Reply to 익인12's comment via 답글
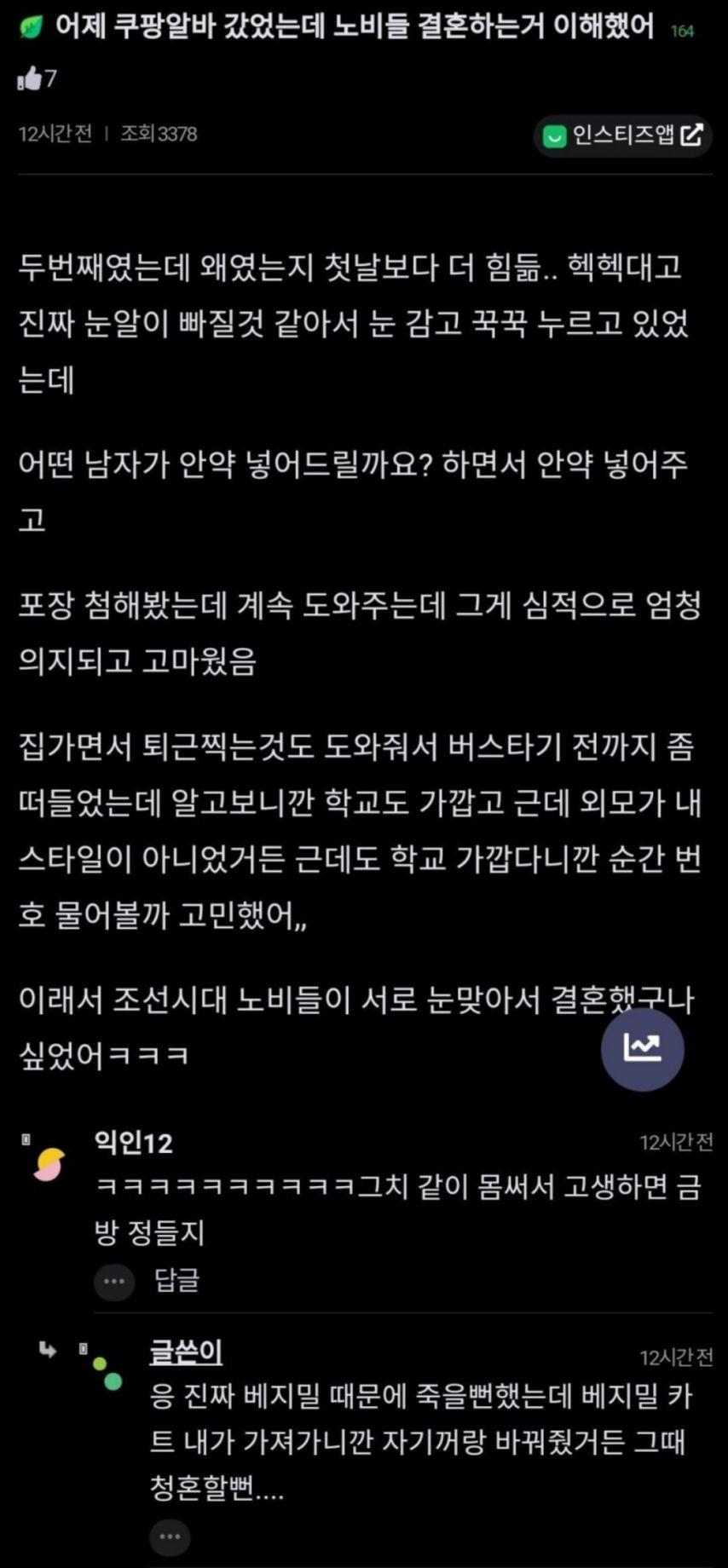This screenshot has height=1568, width=728. pyautogui.click(x=176, y=1280)
